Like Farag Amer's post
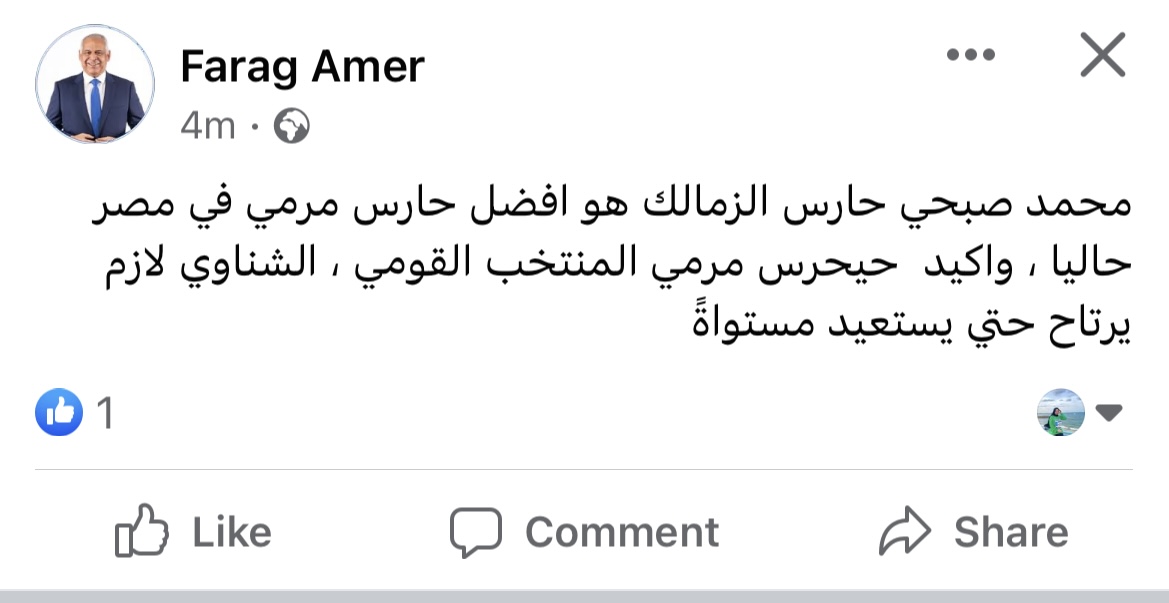Viewport: 1169px width, 603px height. point(193,532)
